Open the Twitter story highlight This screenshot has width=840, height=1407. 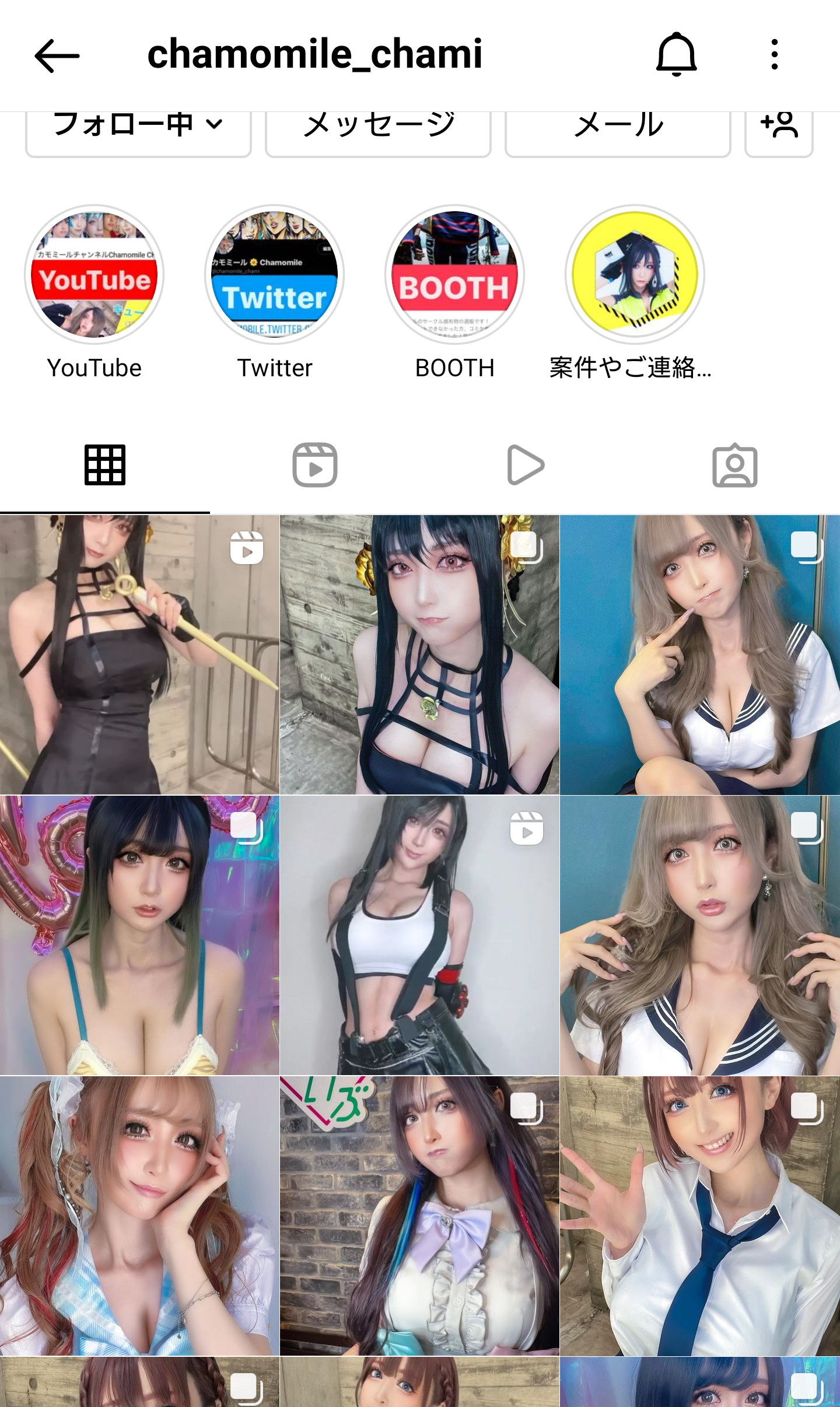pyautogui.click(x=274, y=275)
